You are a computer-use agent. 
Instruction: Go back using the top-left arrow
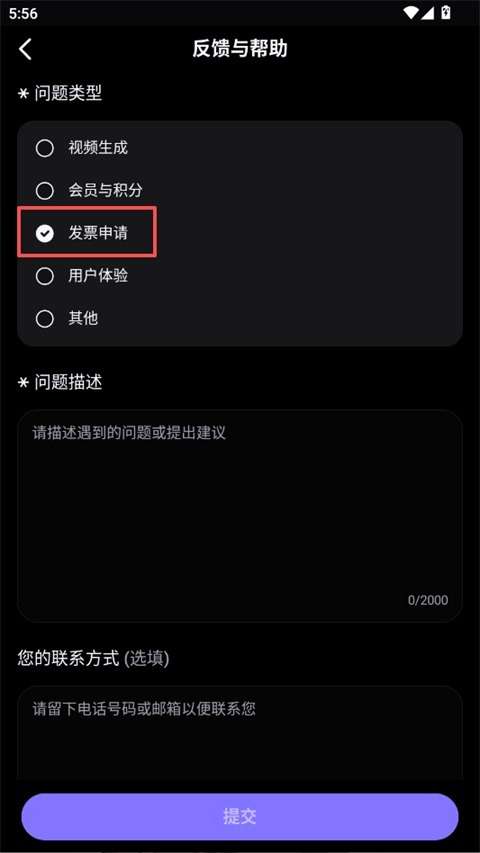click(x=26, y=49)
